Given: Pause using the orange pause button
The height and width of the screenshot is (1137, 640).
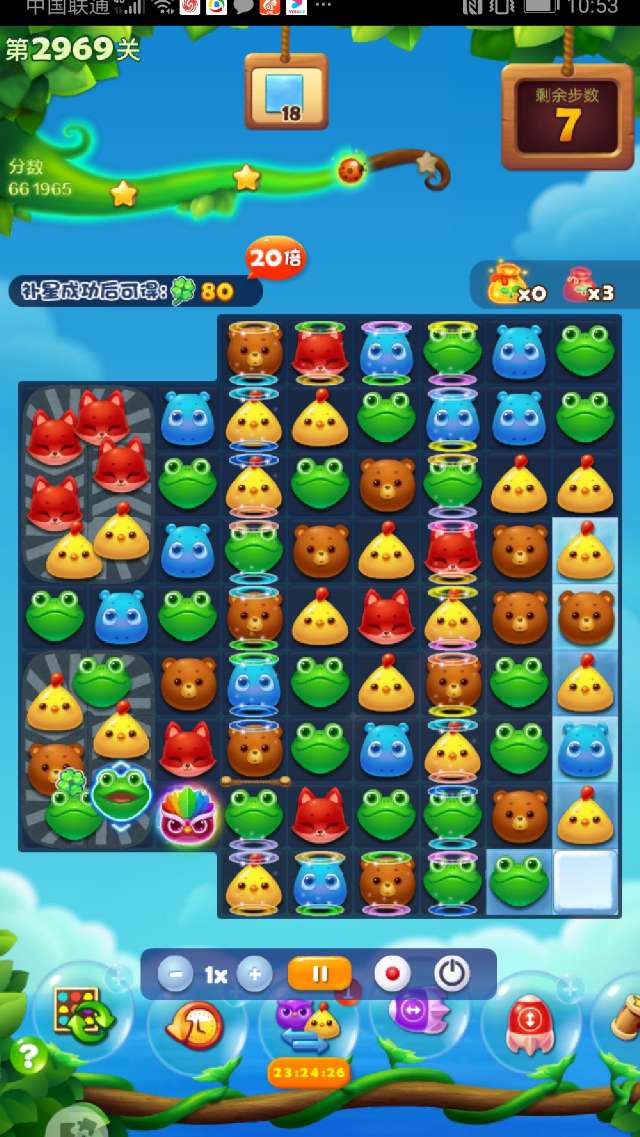Looking at the screenshot, I should [320, 974].
